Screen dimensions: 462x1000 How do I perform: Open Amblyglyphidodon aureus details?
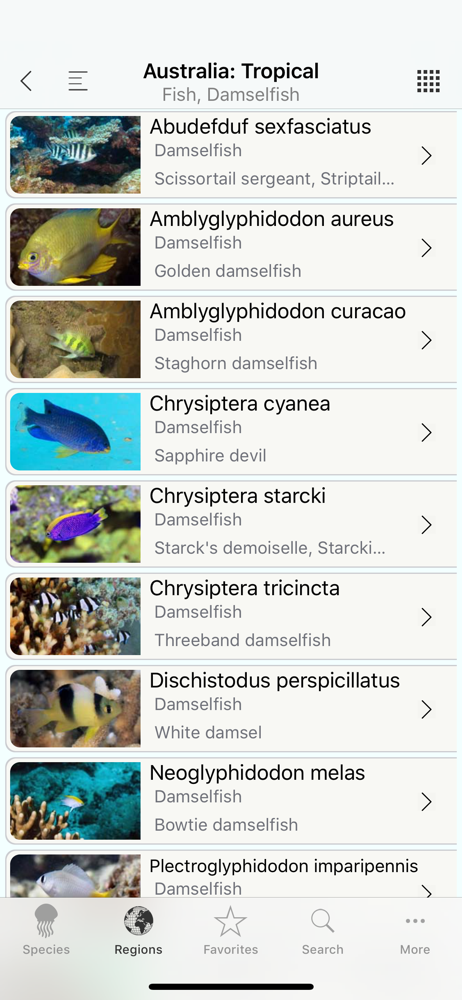coord(233,247)
